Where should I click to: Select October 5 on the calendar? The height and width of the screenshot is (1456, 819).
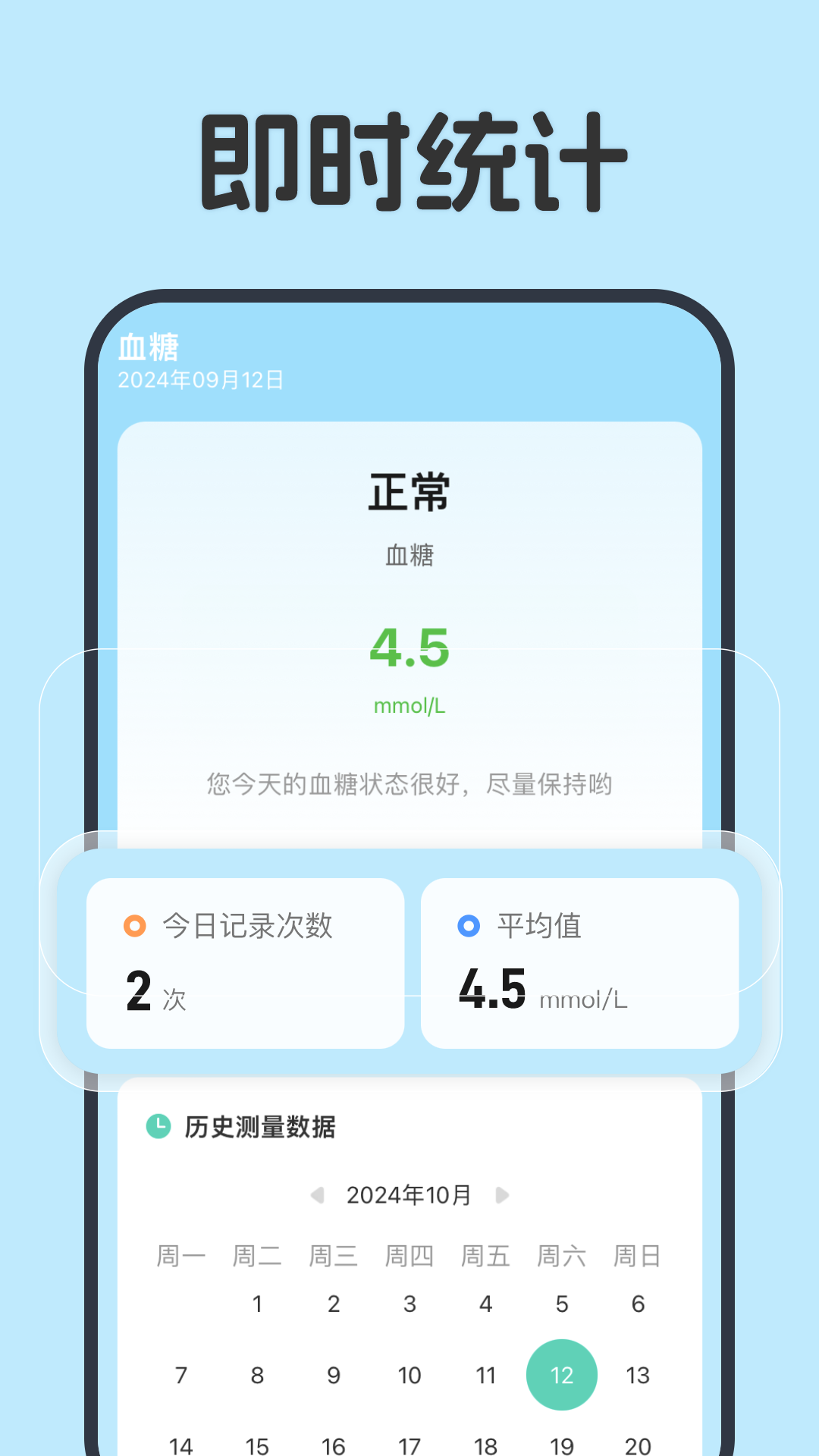point(562,1304)
